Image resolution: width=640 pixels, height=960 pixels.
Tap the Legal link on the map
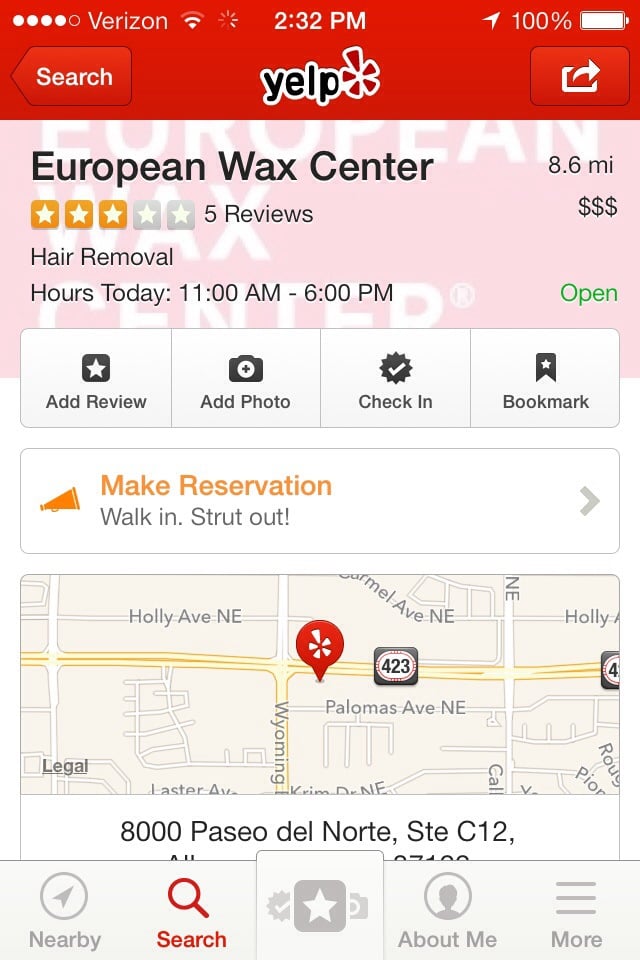pos(65,767)
